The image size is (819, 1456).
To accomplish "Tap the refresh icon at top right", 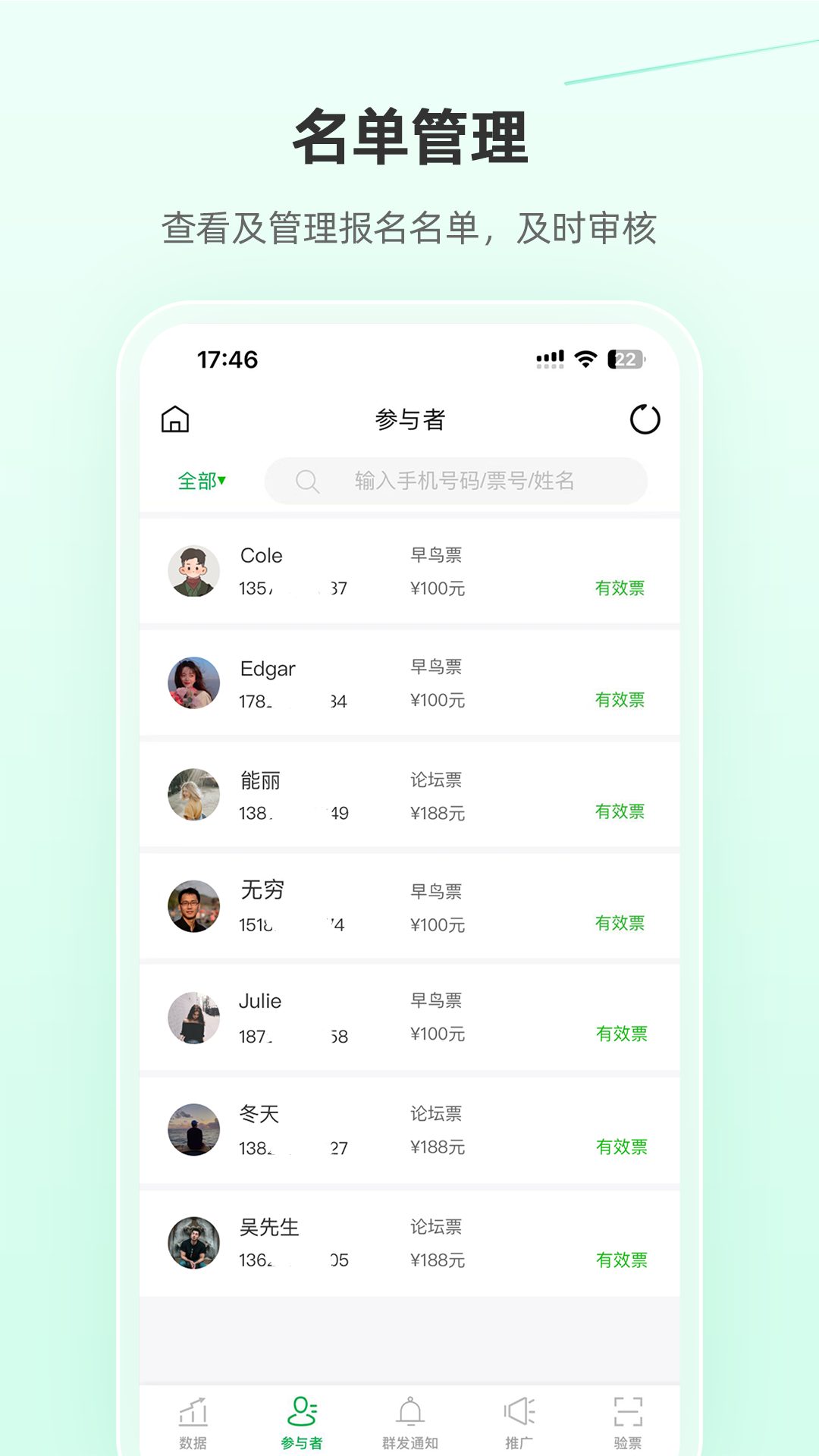I will click(x=645, y=418).
